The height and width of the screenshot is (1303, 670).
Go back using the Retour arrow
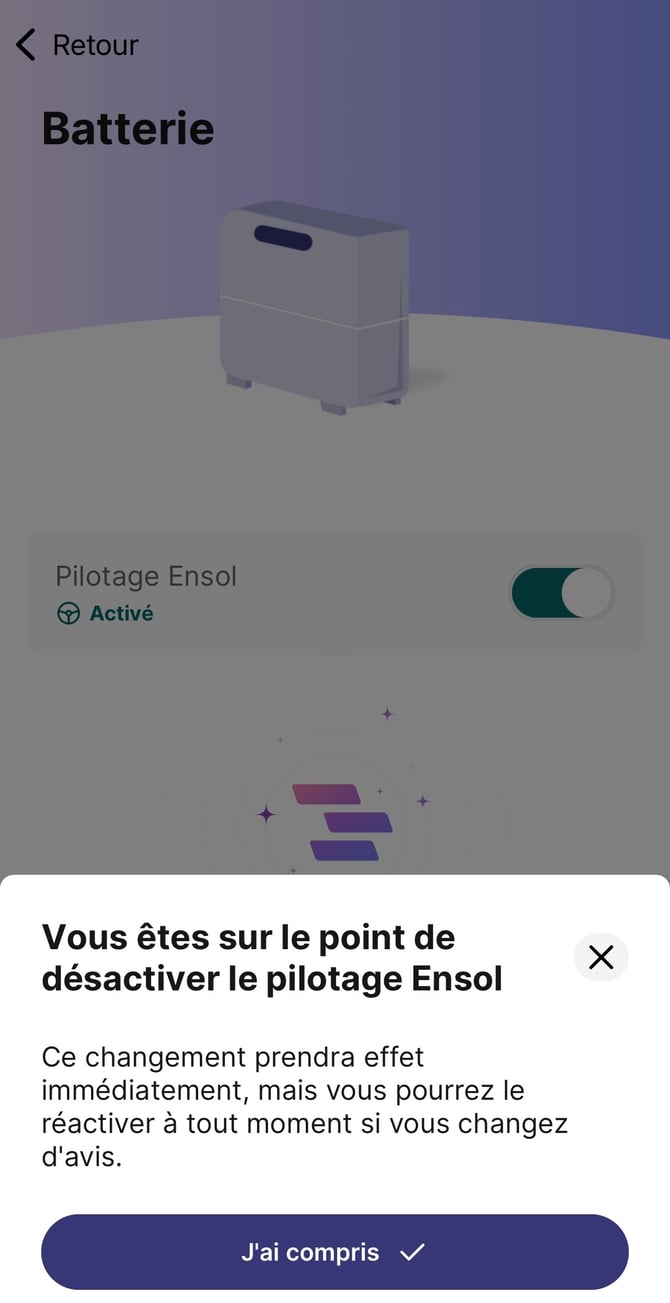[x=27, y=45]
